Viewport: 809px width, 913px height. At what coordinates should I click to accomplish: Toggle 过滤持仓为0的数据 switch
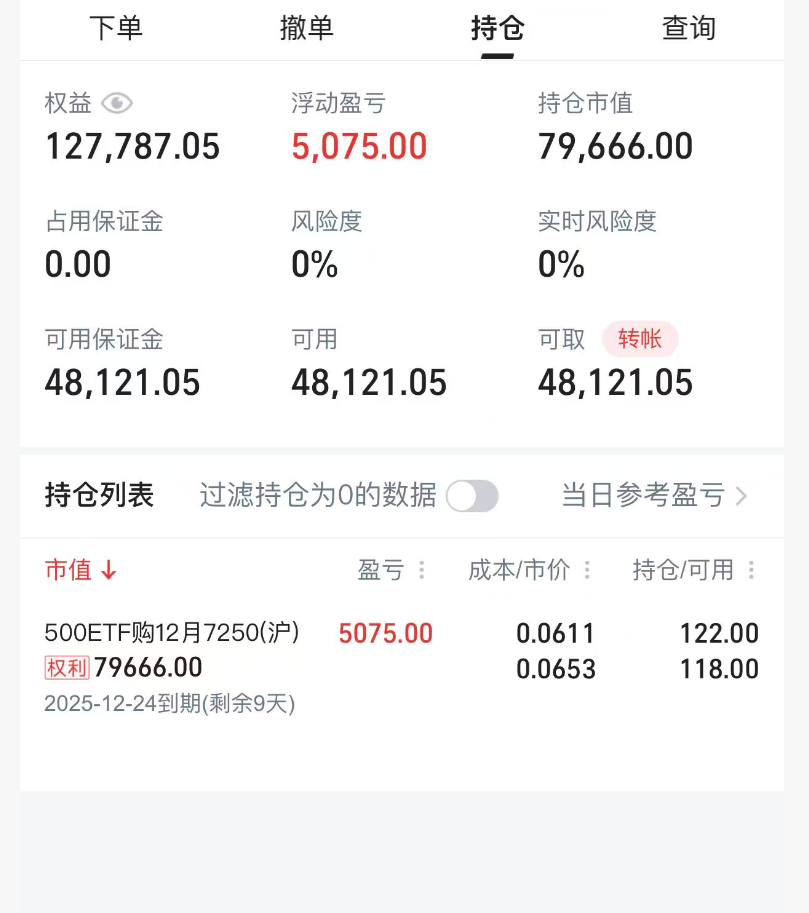(x=472, y=496)
